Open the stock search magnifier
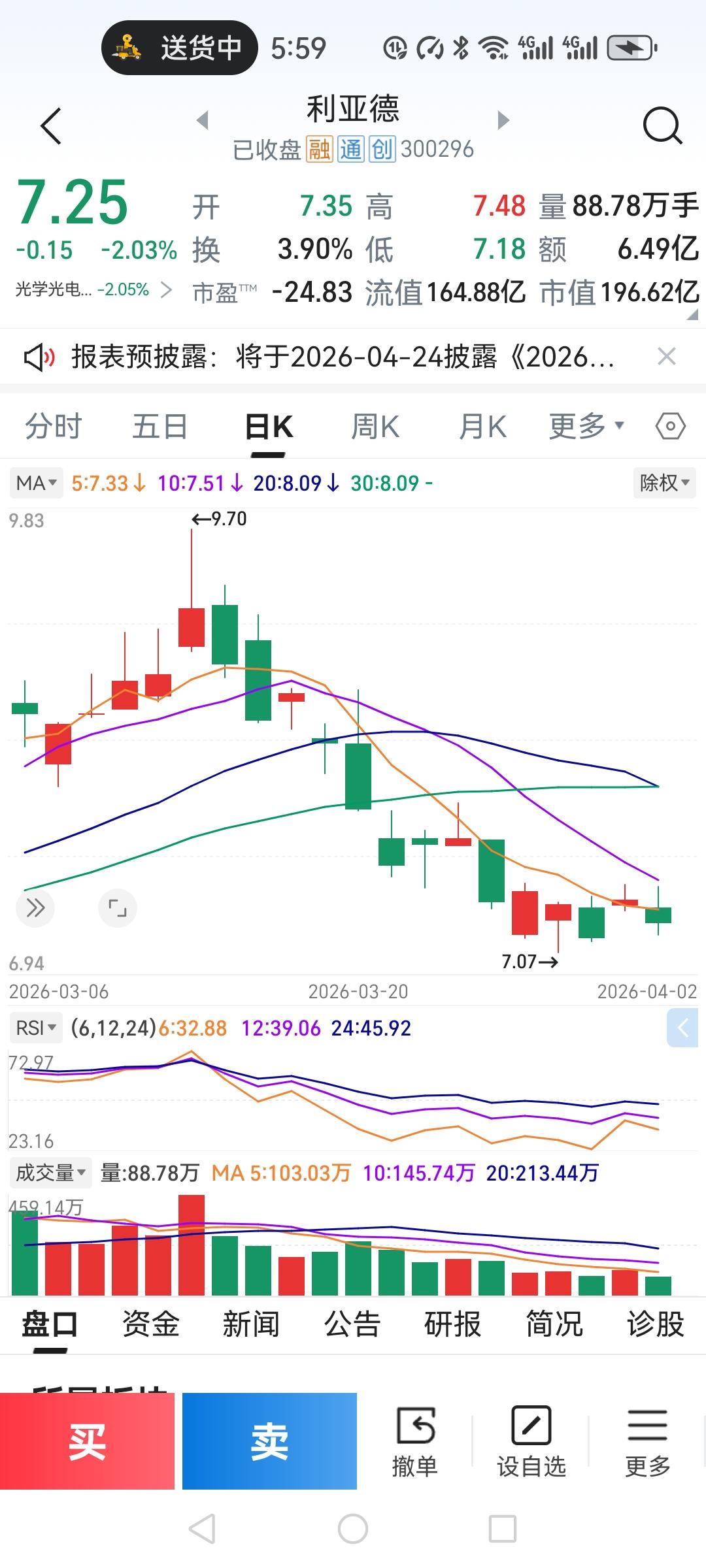Image resolution: width=706 pixels, height=1568 pixels. pos(662,125)
